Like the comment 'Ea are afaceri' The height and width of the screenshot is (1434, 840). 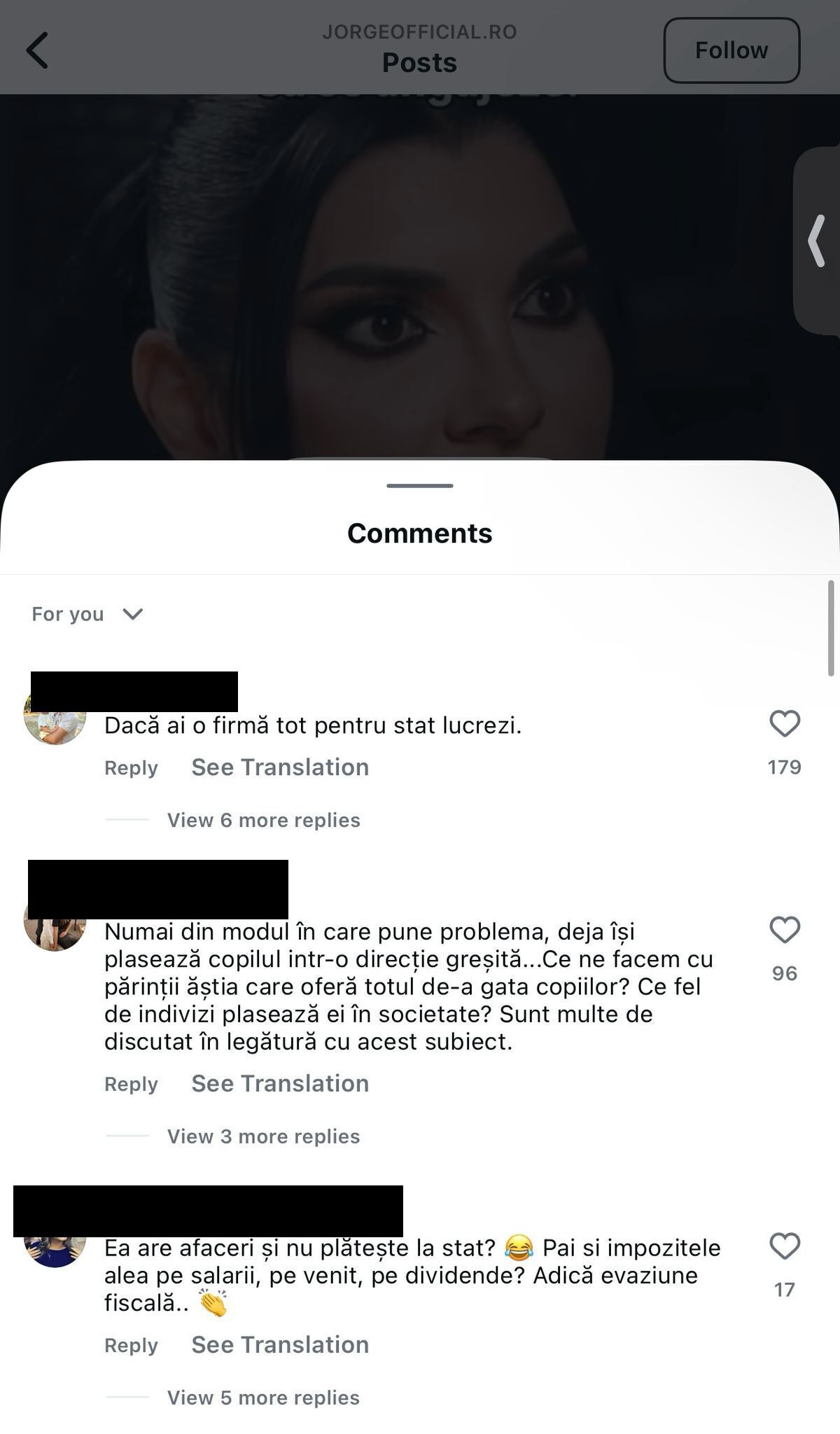[x=784, y=1246]
